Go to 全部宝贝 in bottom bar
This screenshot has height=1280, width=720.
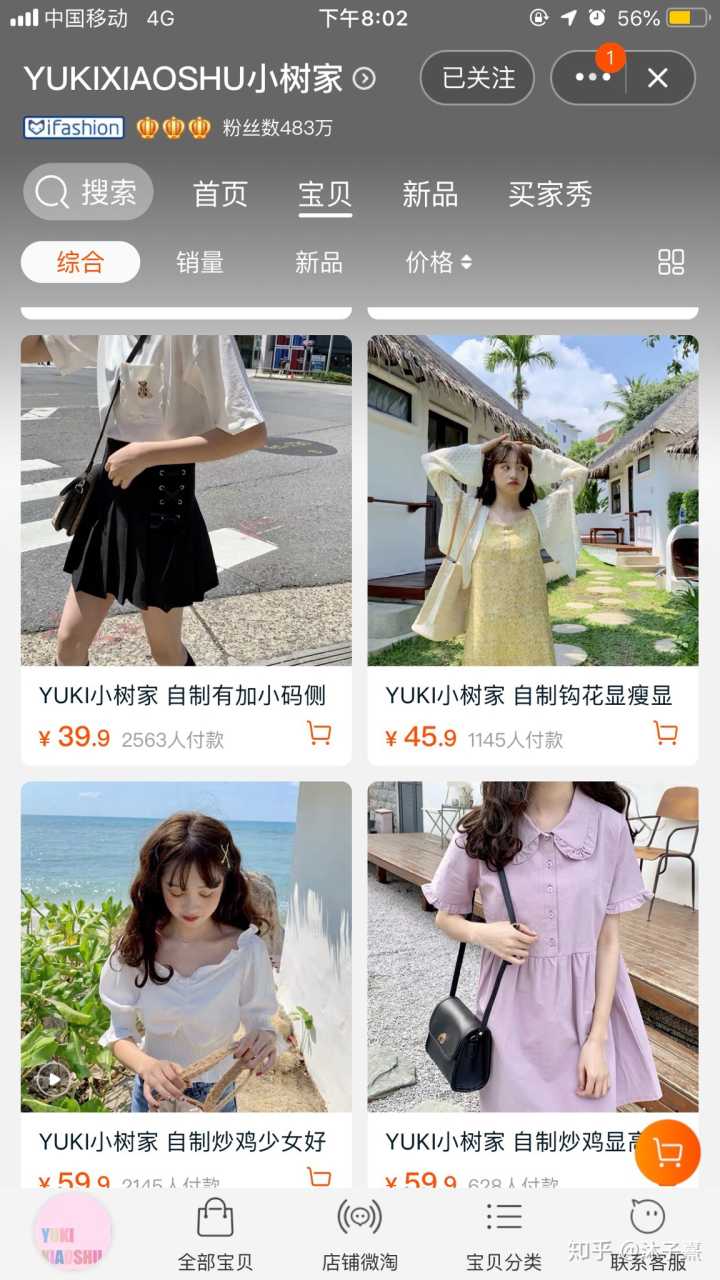215,1235
